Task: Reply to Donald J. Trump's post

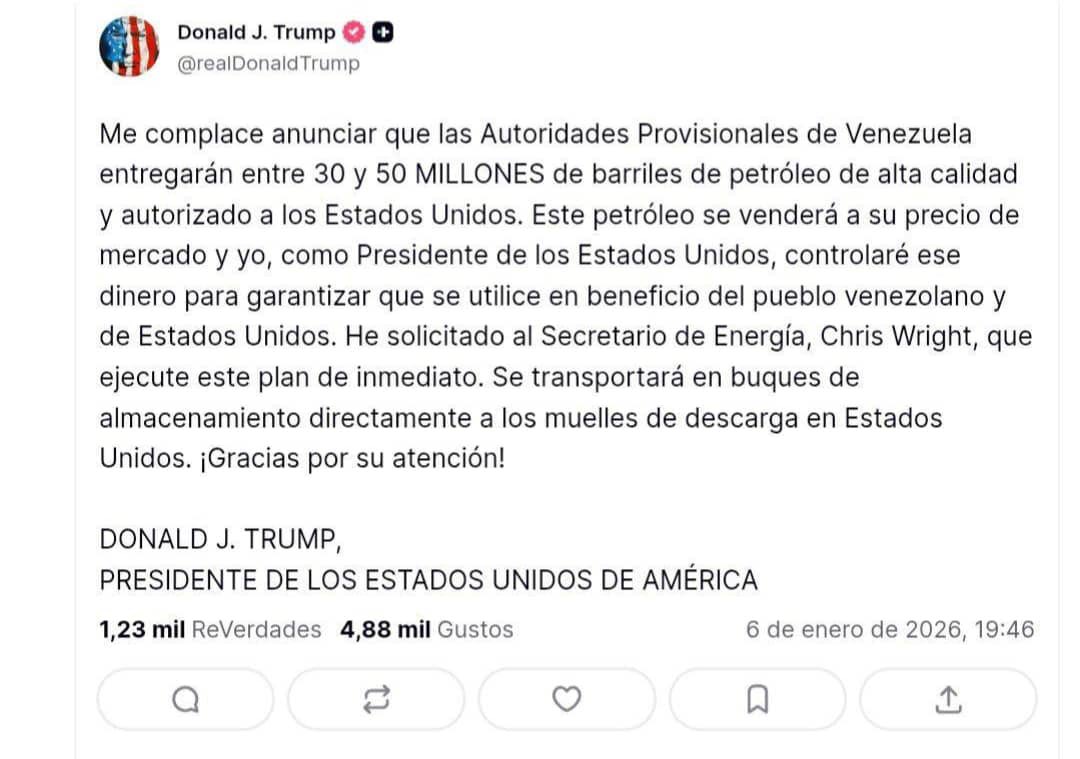Action: [185, 700]
